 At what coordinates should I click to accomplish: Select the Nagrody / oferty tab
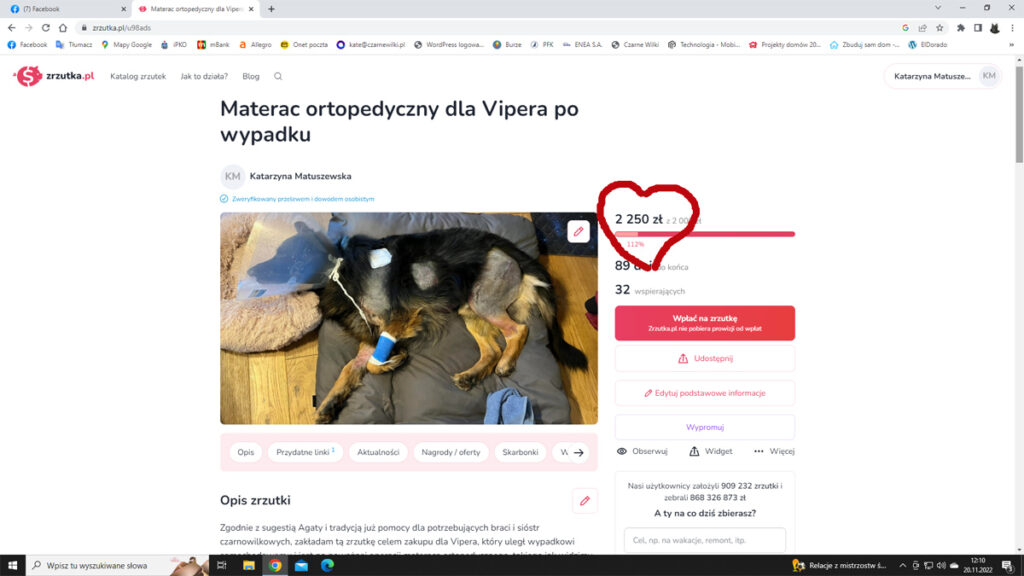[450, 452]
